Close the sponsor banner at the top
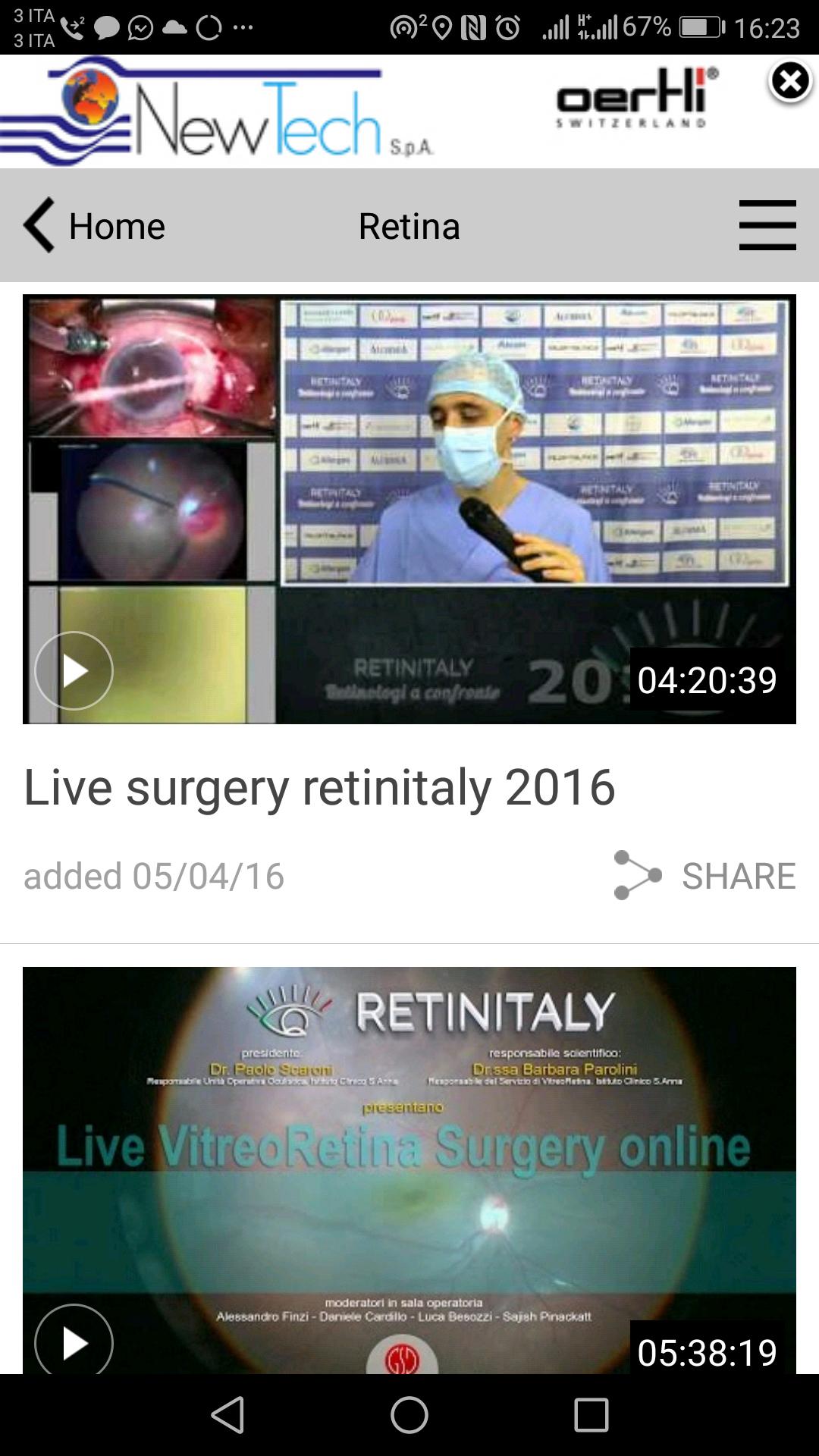The image size is (819, 1456). (790, 81)
